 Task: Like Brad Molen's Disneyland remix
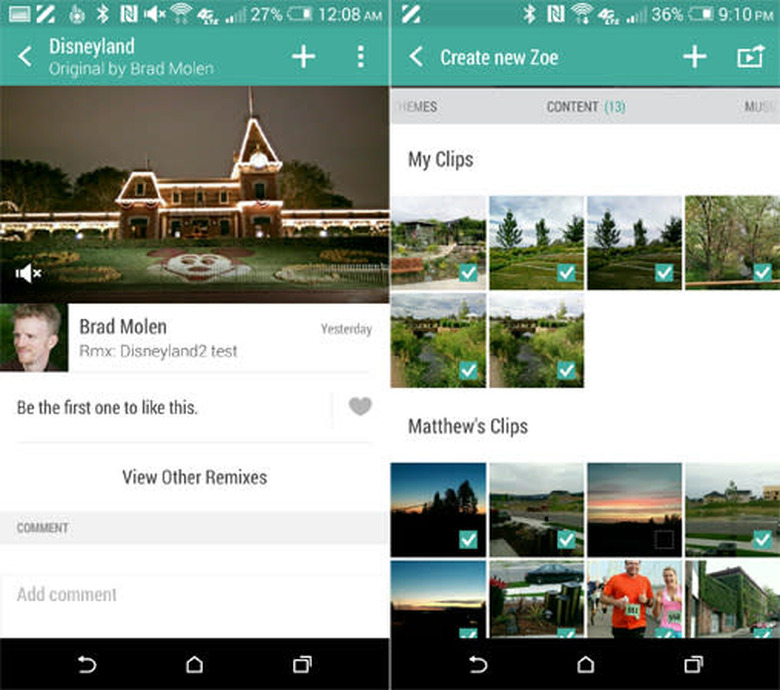coord(360,406)
